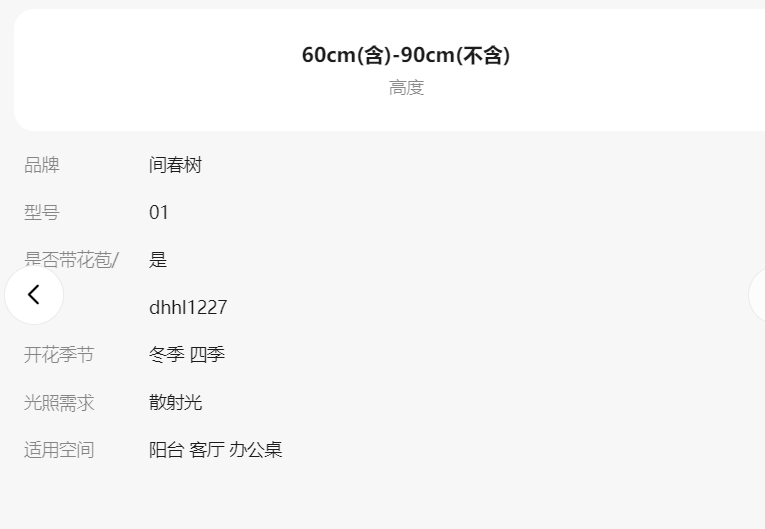
Task: Go to the previous image with left arrow
Action: tap(34, 294)
